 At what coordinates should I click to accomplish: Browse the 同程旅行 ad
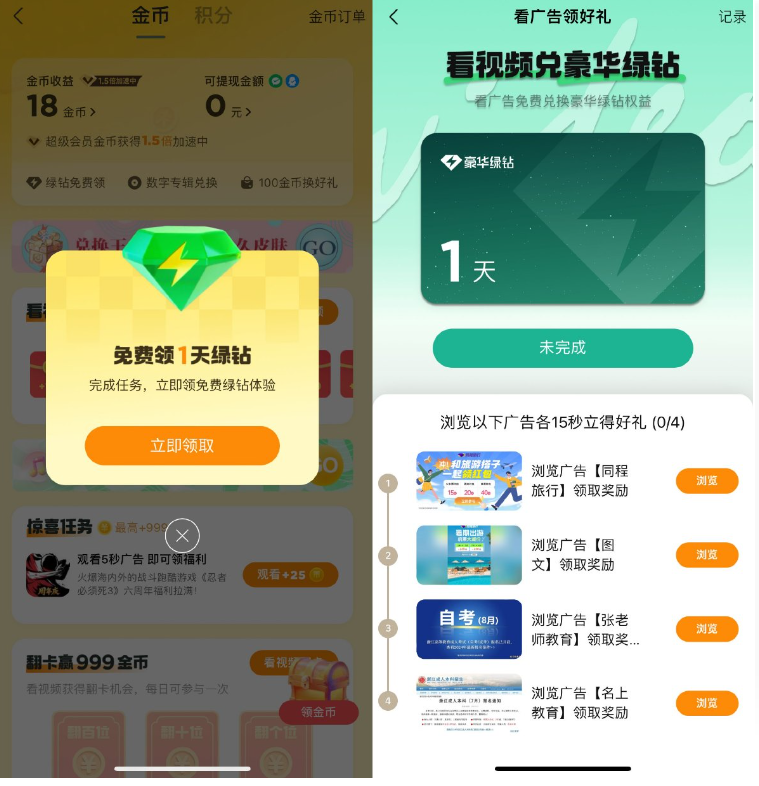[706, 481]
